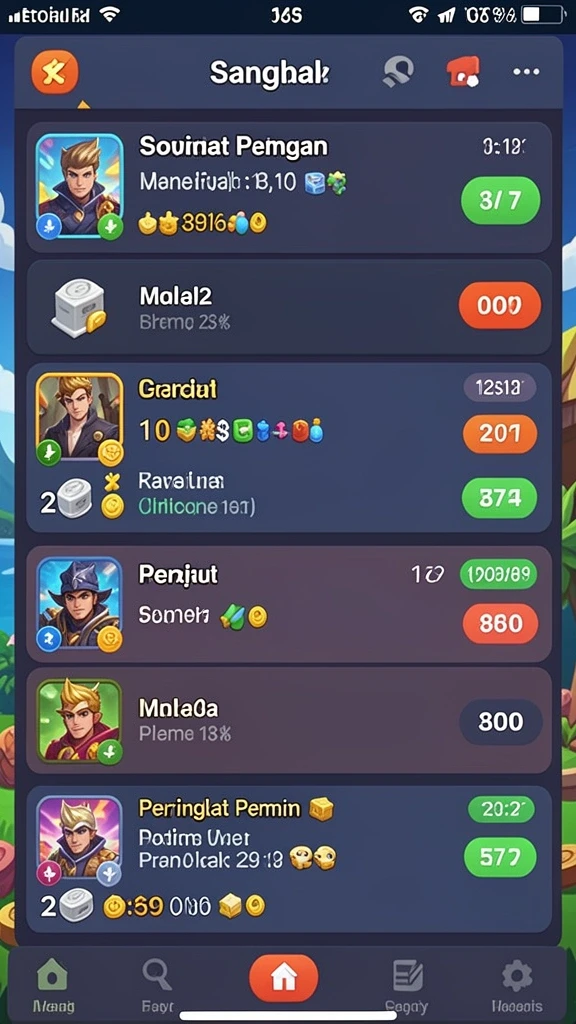Open the Sovinat Pemgan avatar
The width and height of the screenshot is (576, 1024).
(79, 185)
